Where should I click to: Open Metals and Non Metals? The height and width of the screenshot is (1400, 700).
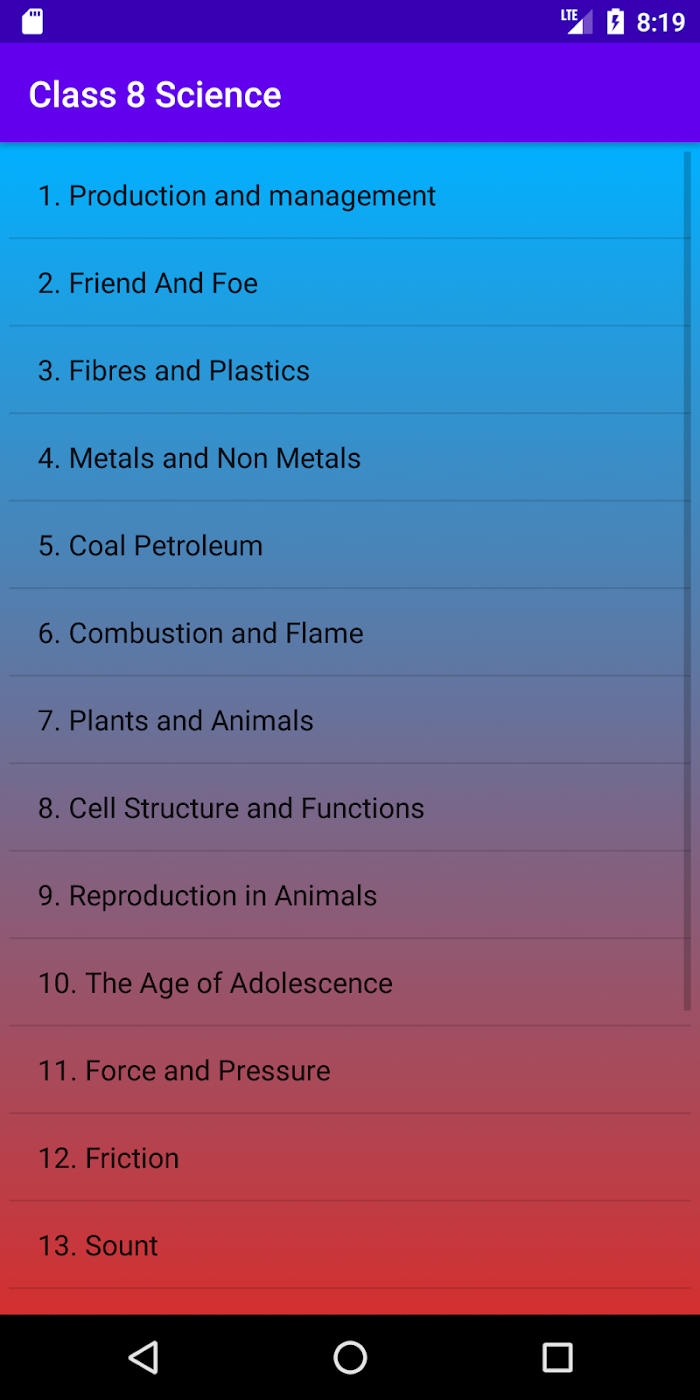click(x=350, y=458)
